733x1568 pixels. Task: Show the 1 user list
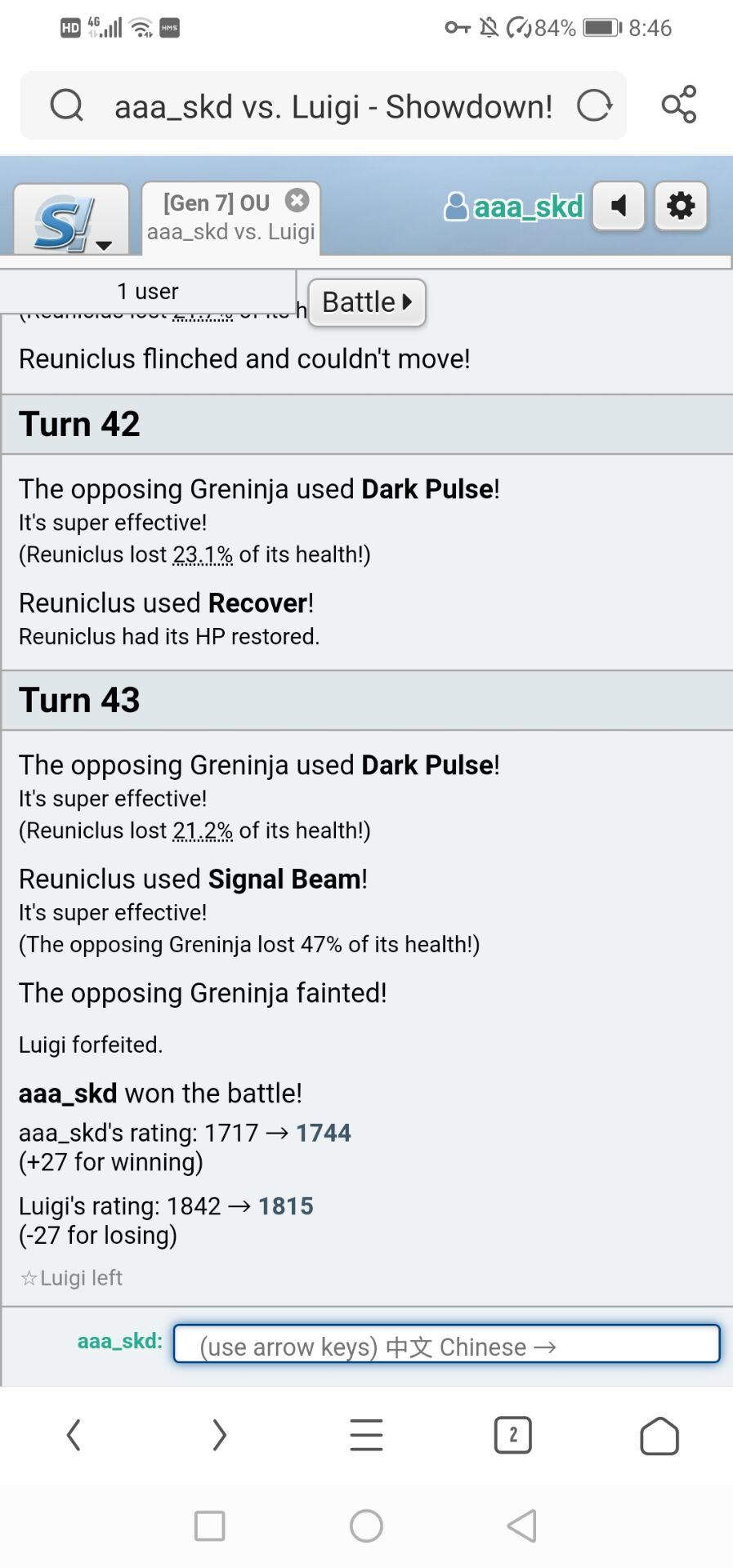(147, 292)
